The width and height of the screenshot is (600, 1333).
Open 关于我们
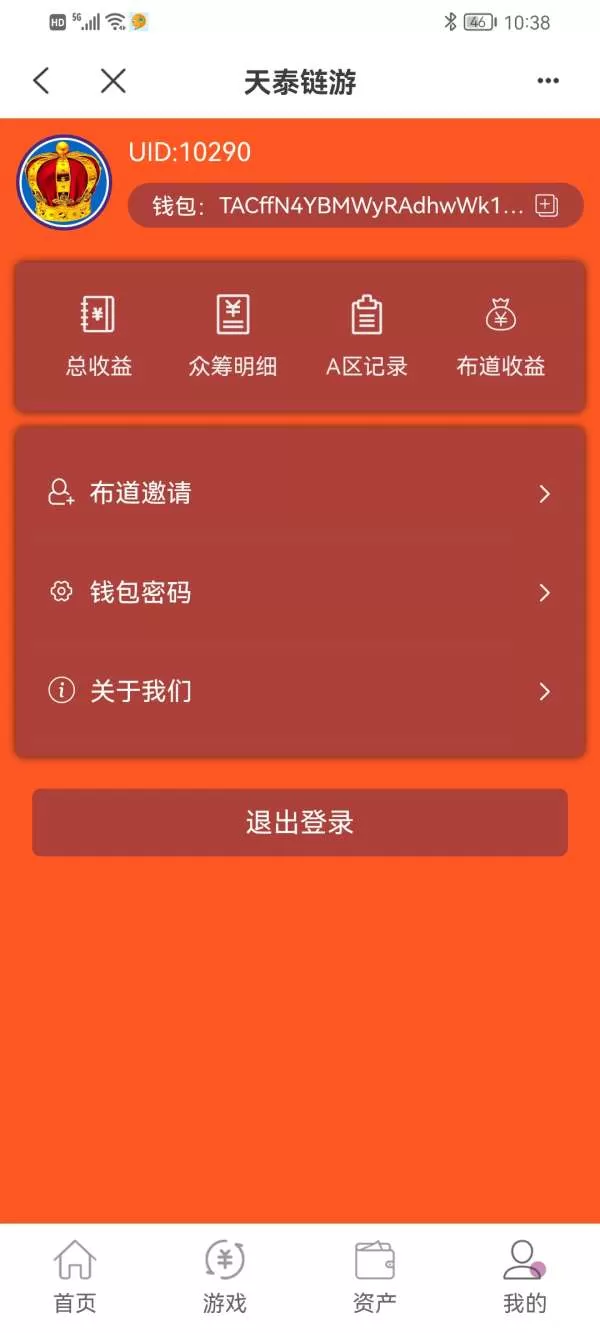pyautogui.click(x=300, y=691)
